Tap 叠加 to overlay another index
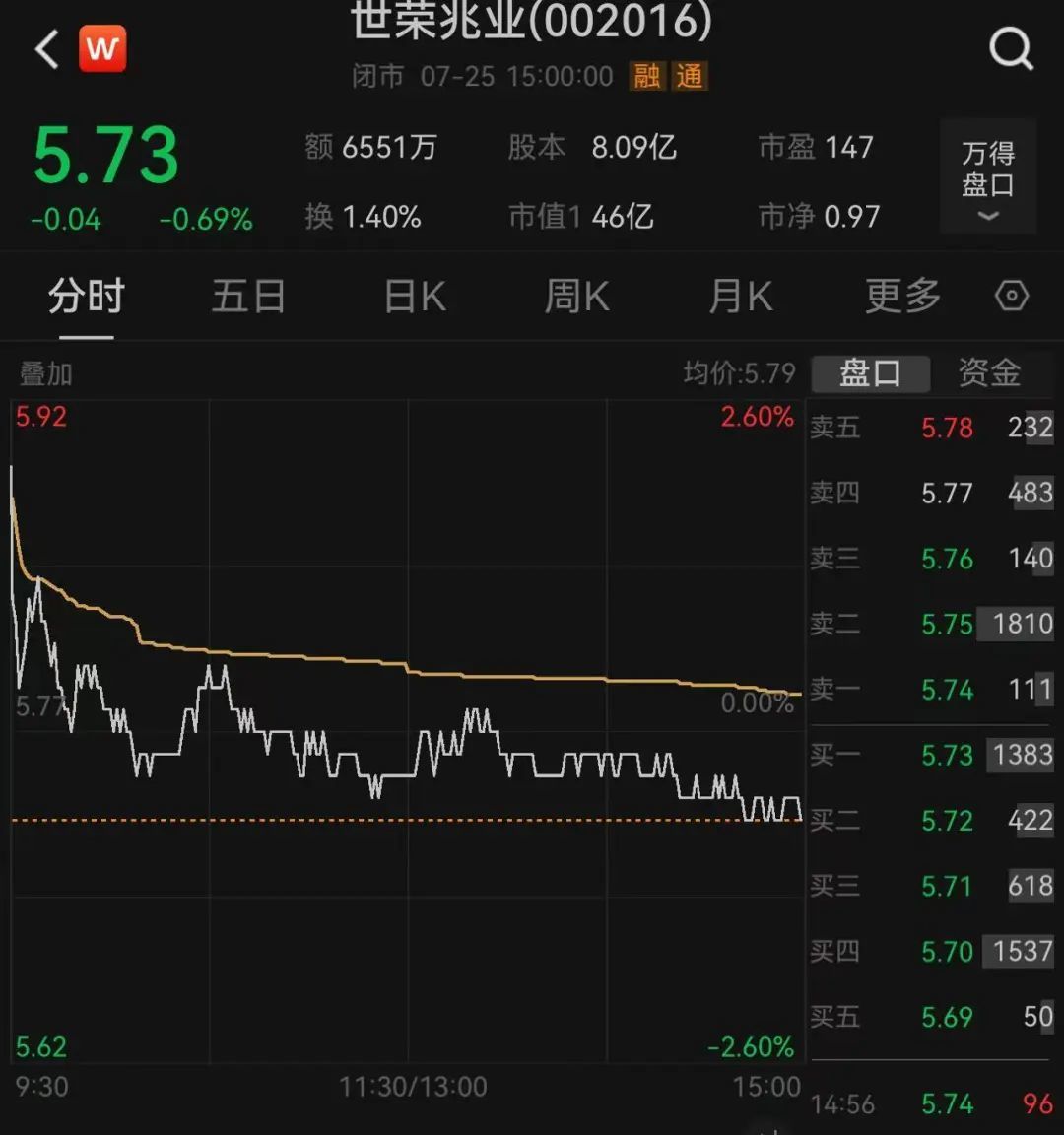This screenshot has height=1135, width=1064. 46,373
